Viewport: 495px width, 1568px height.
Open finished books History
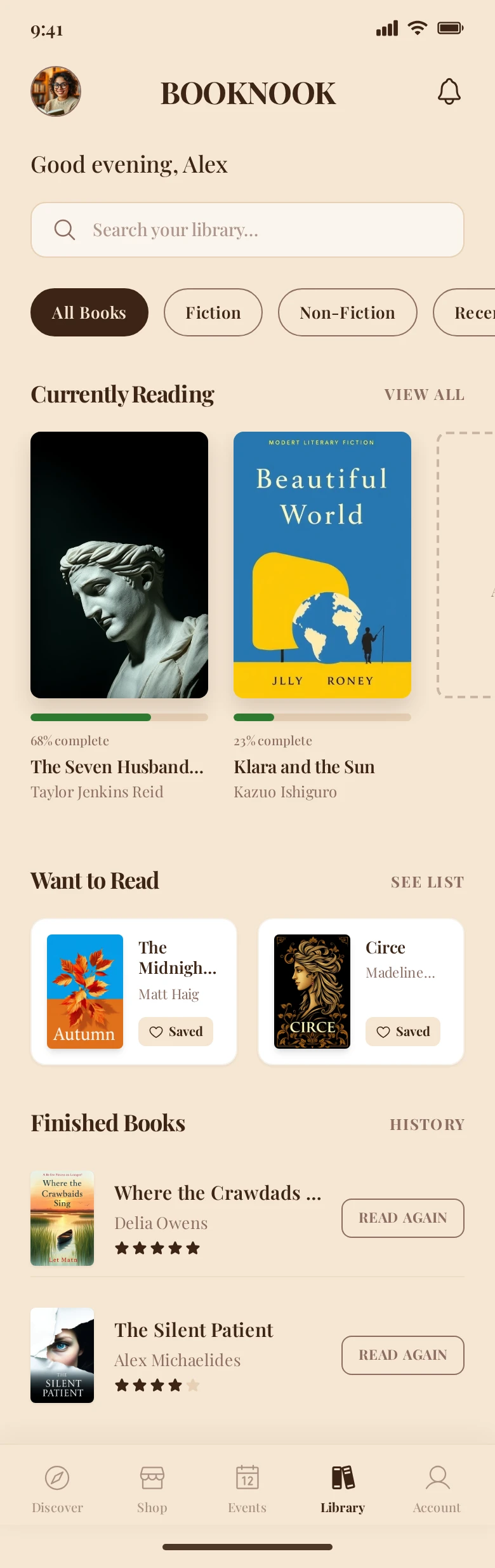tap(427, 1124)
